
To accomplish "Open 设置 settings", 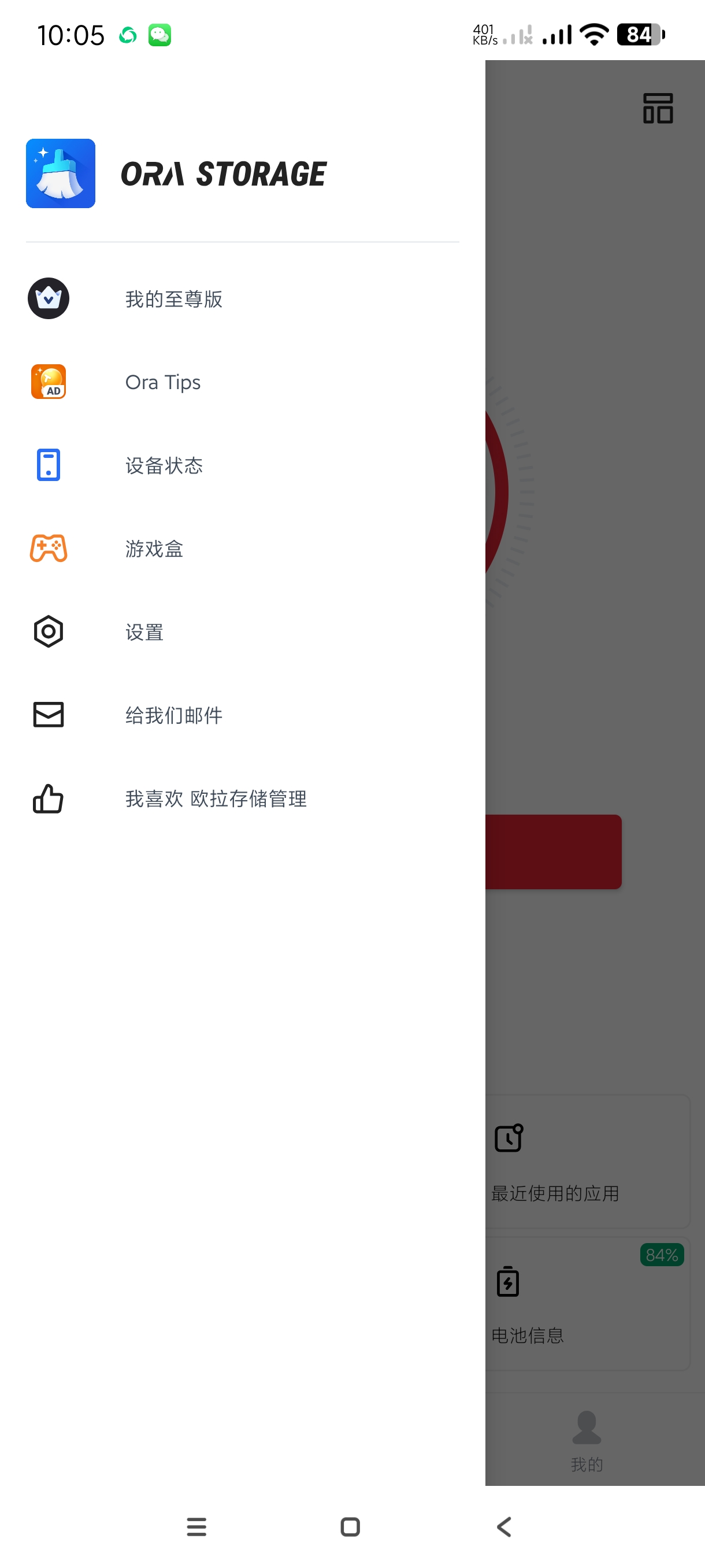I will click(144, 632).
